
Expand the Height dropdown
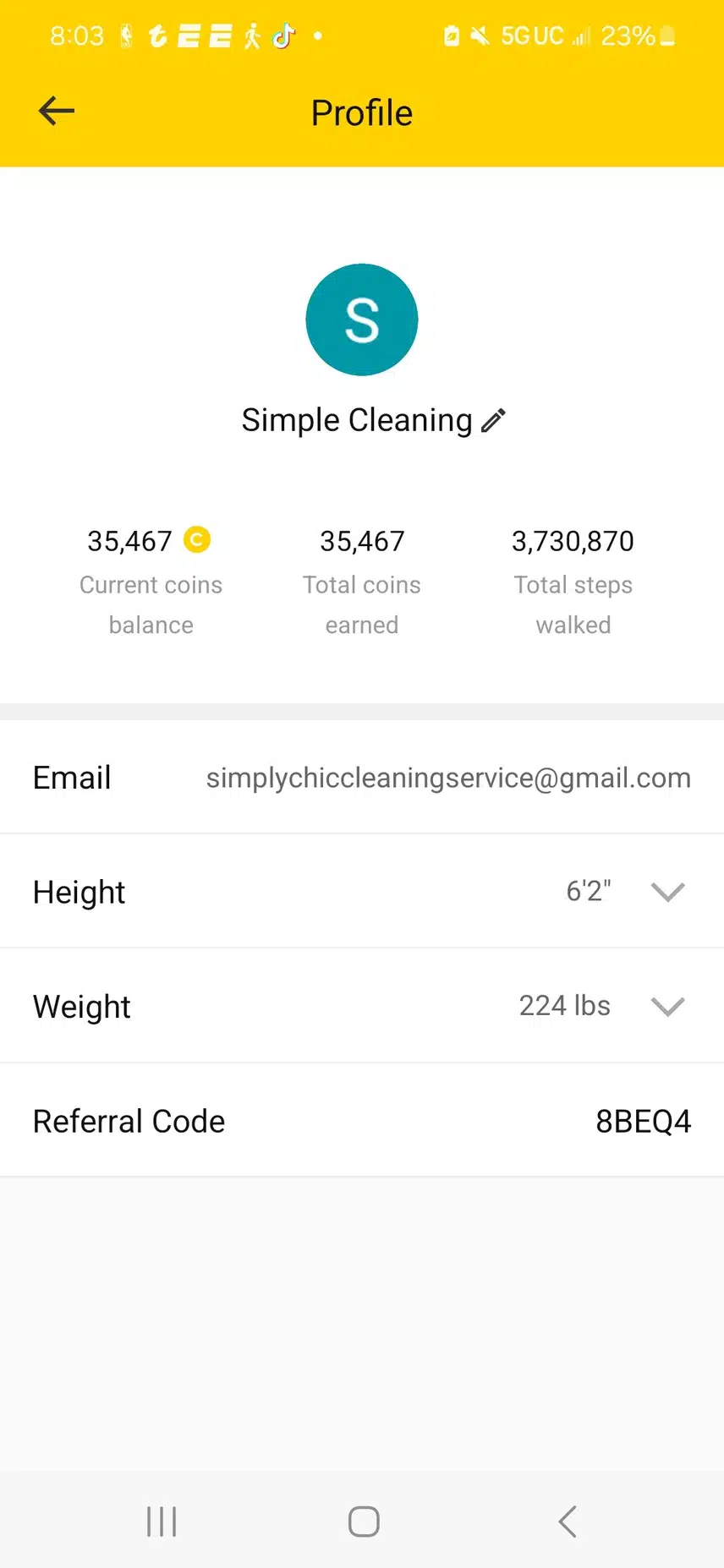pyautogui.click(x=667, y=892)
